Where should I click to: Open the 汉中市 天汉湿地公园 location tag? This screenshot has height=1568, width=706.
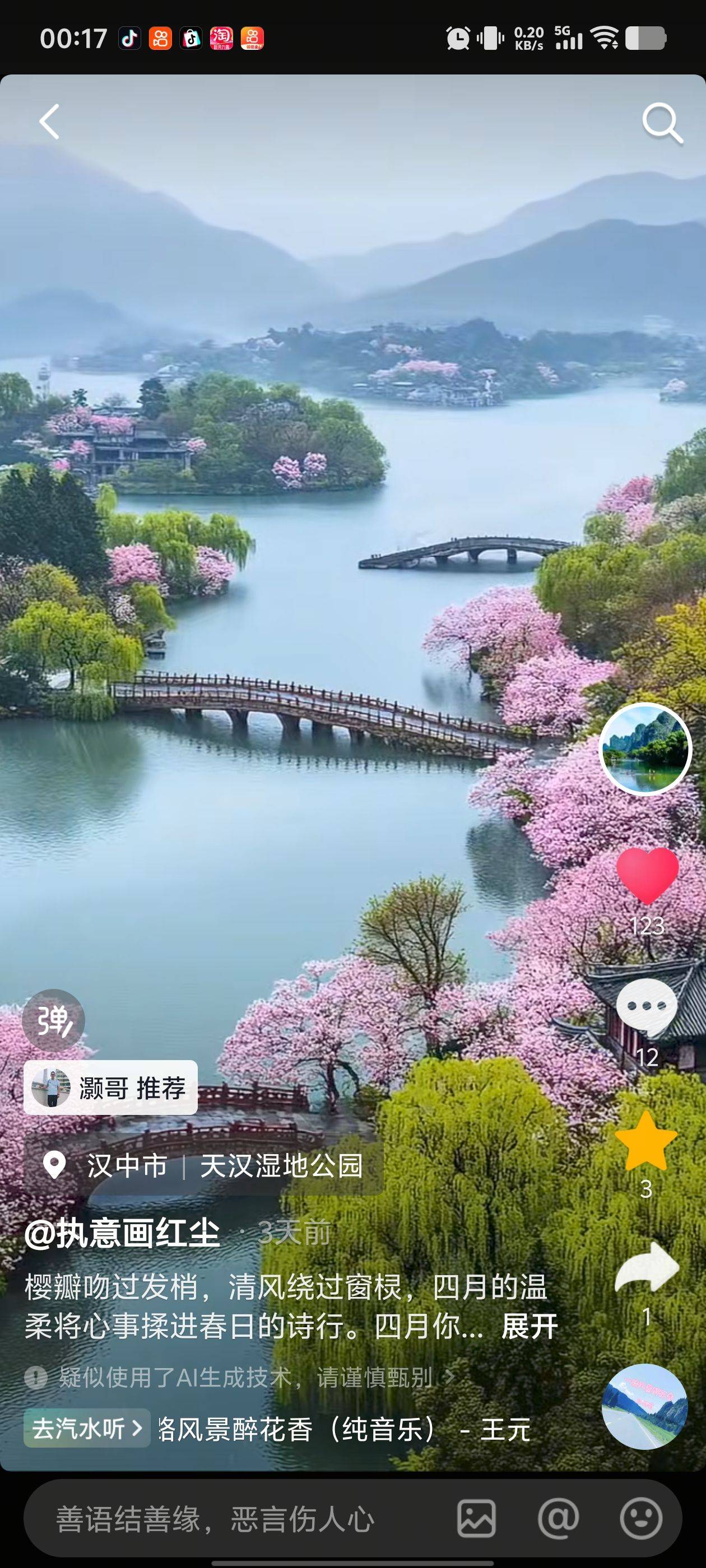(x=203, y=1166)
